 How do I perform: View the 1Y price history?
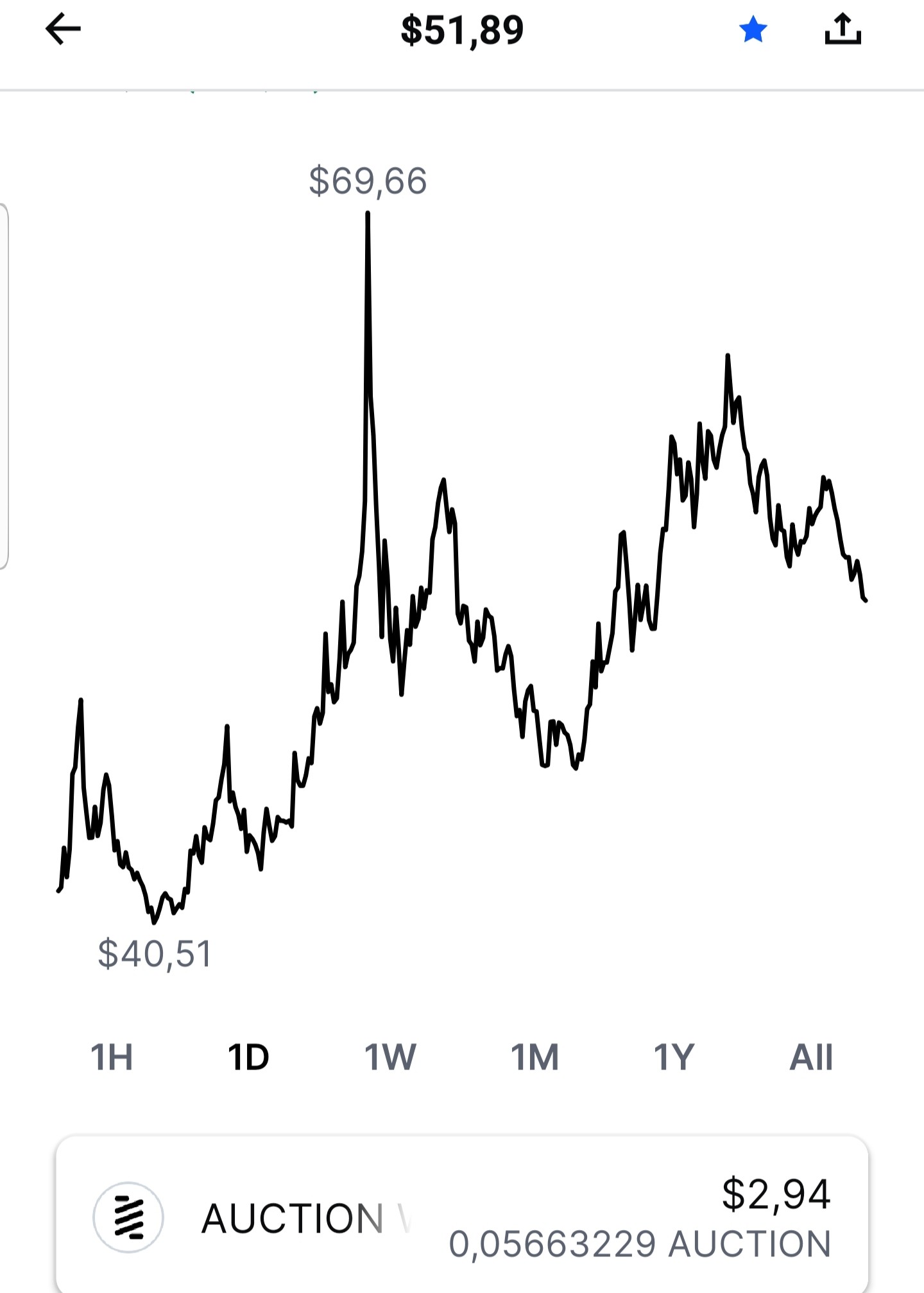[674, 1057]
